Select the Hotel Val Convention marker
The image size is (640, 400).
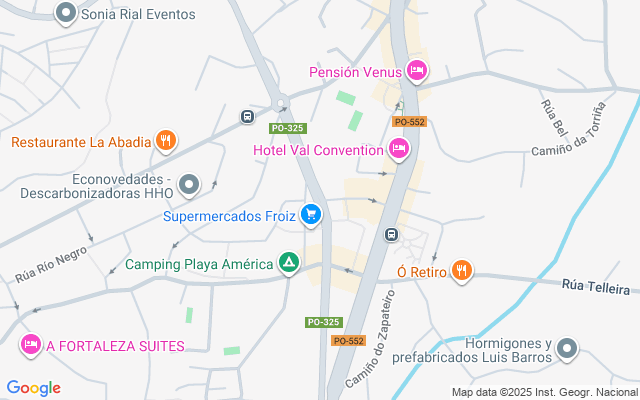pos(399,150)
